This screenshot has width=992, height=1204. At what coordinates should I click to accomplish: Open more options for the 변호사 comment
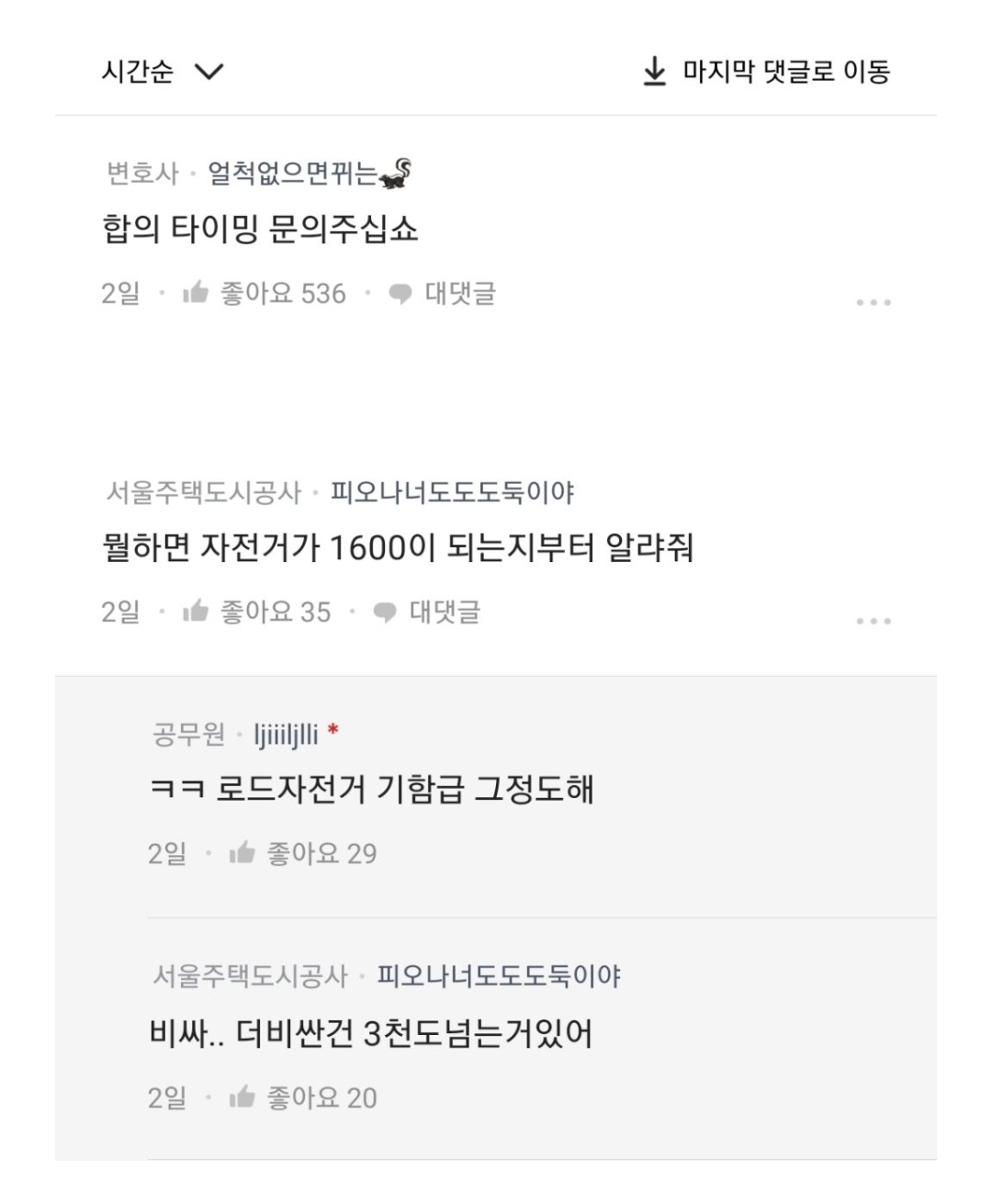(x=873, y=302)
